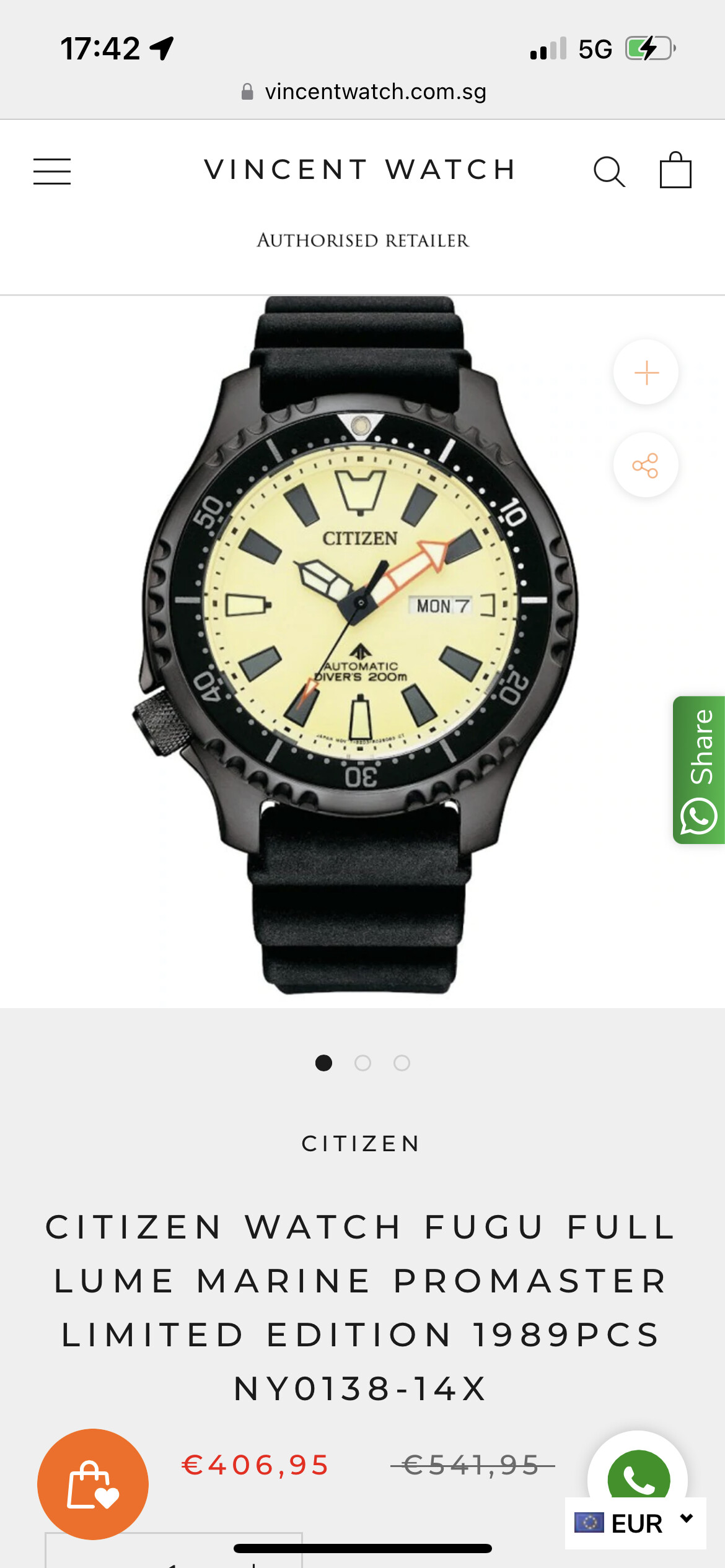Tap the Vincent Watch site title

361,170
